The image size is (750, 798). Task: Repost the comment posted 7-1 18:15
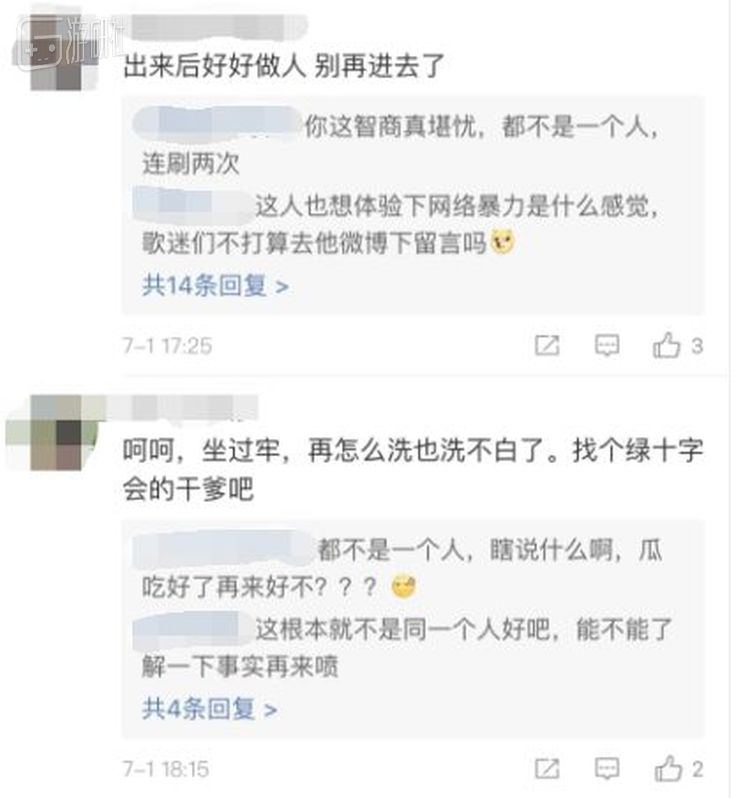tap(547, 769)
